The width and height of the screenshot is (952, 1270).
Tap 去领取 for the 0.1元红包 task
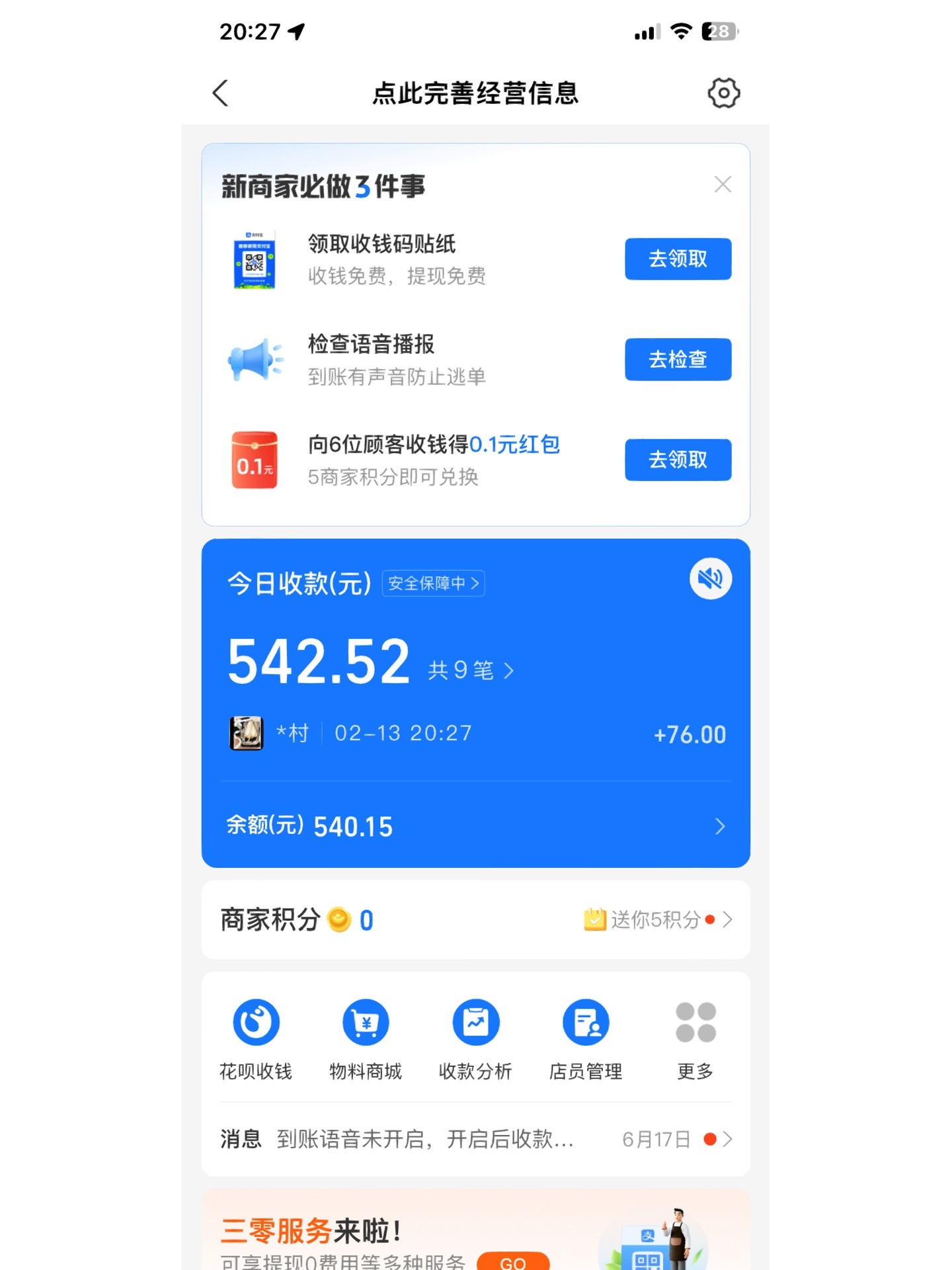click(678, 460)
